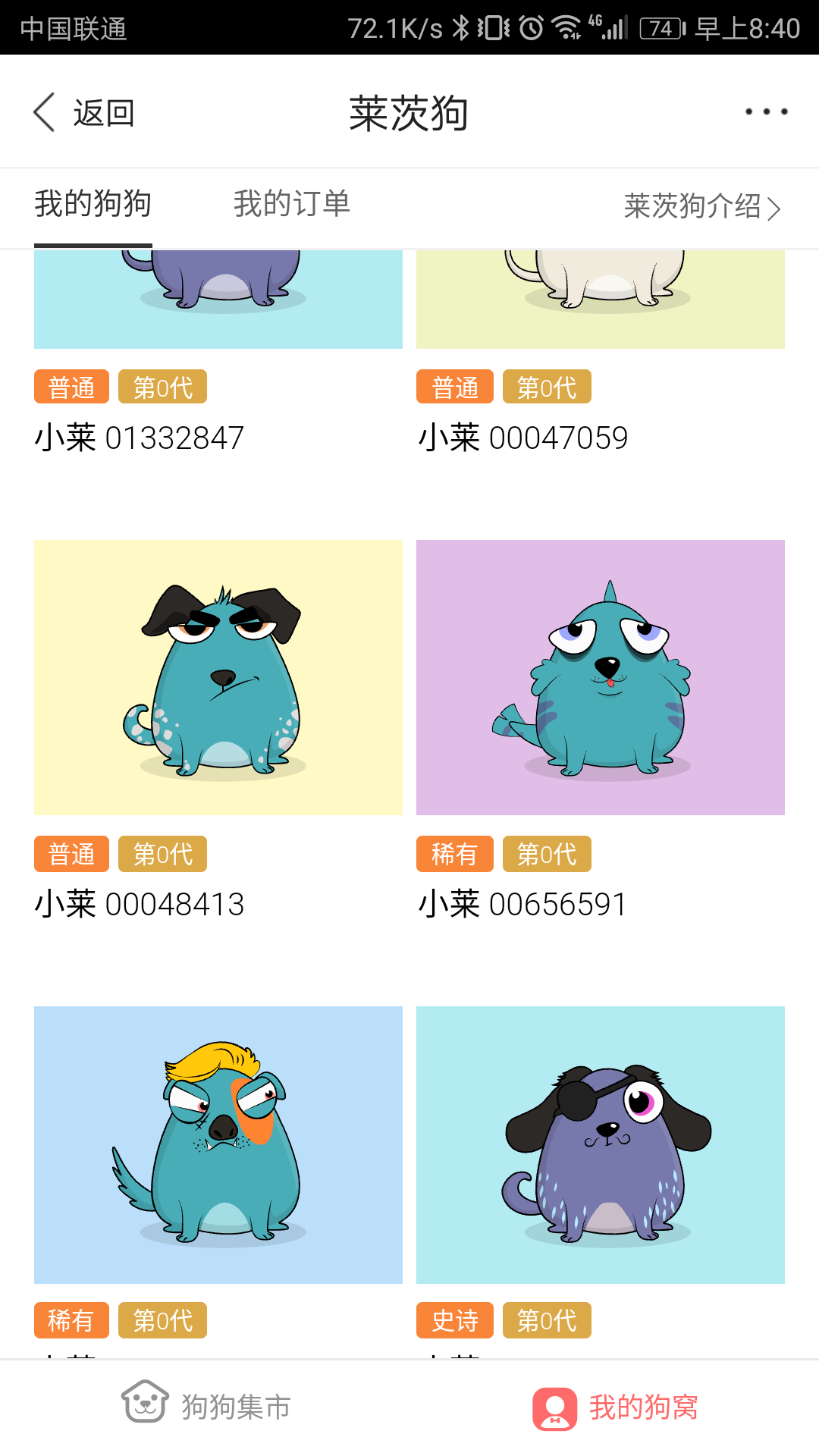Open the three-dot overflow menu
This screenshot has height=1456, width=819.
(766, 112)
